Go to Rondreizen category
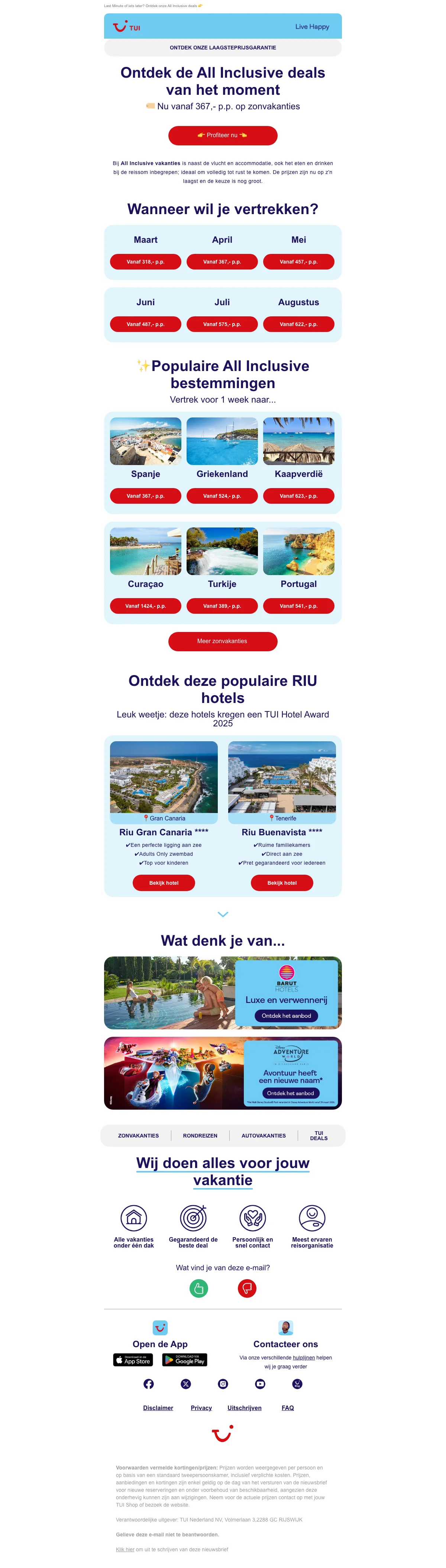Viewport: 446px width, 1568px height. [200, 1136]
